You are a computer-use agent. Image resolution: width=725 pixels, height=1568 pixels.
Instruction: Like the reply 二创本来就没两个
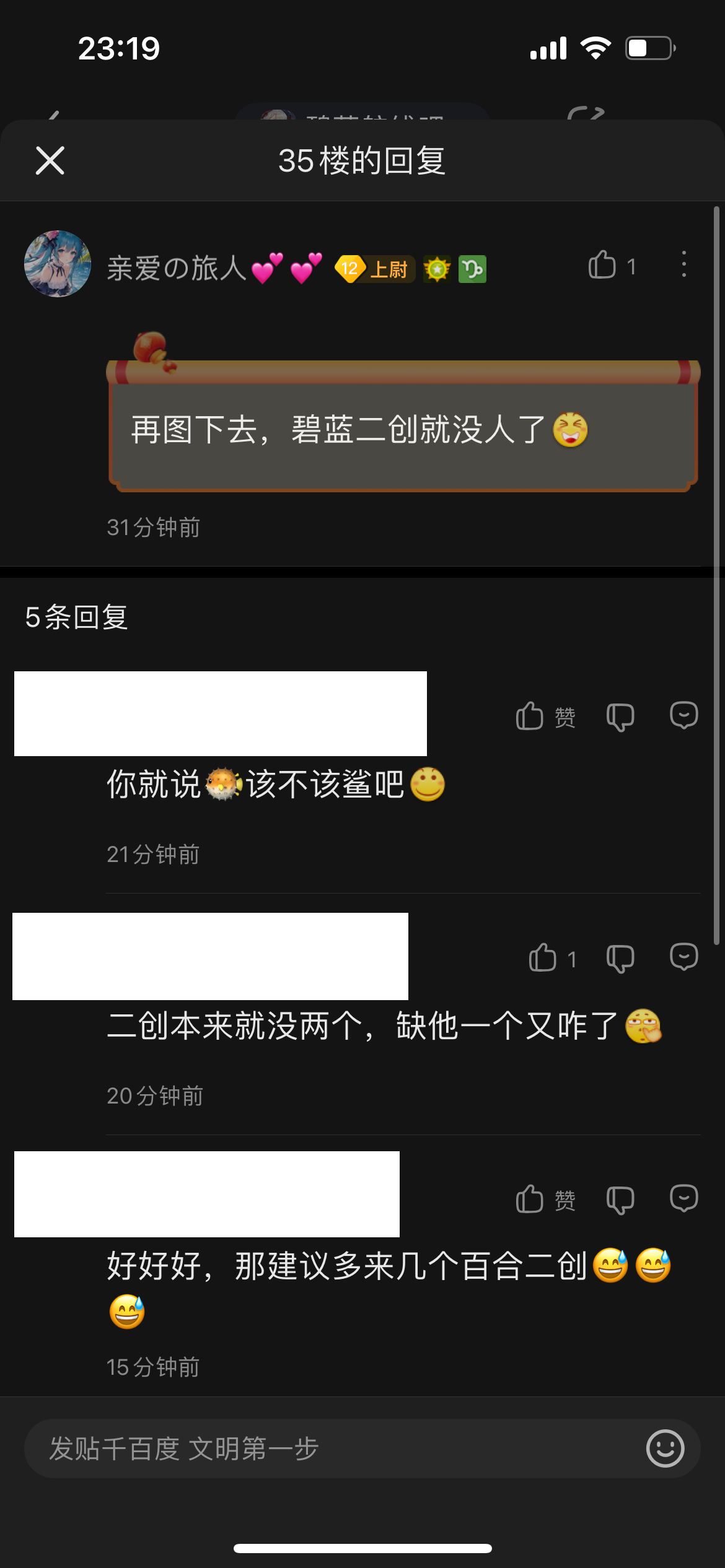click(543, 958)
